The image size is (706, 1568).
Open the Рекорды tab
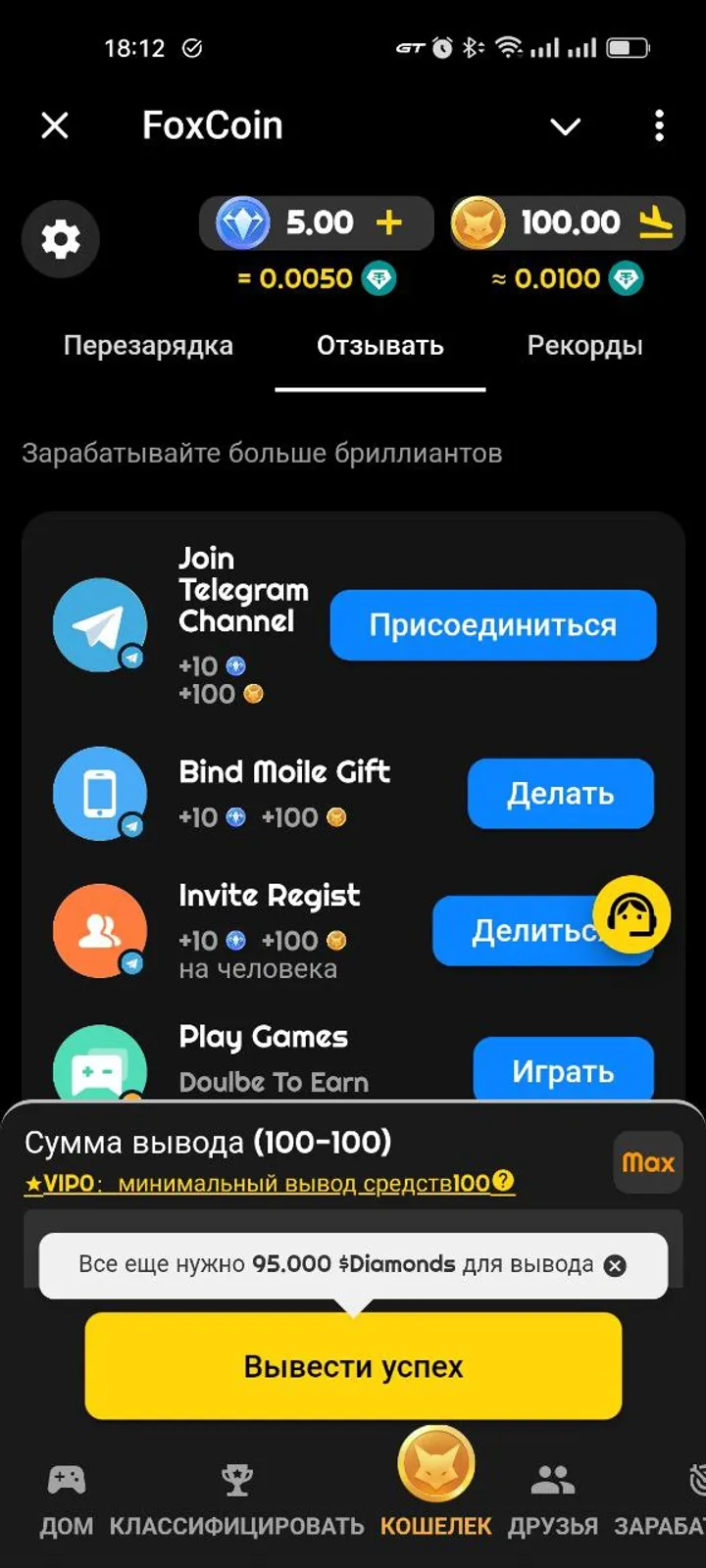[x=584, y=345]
